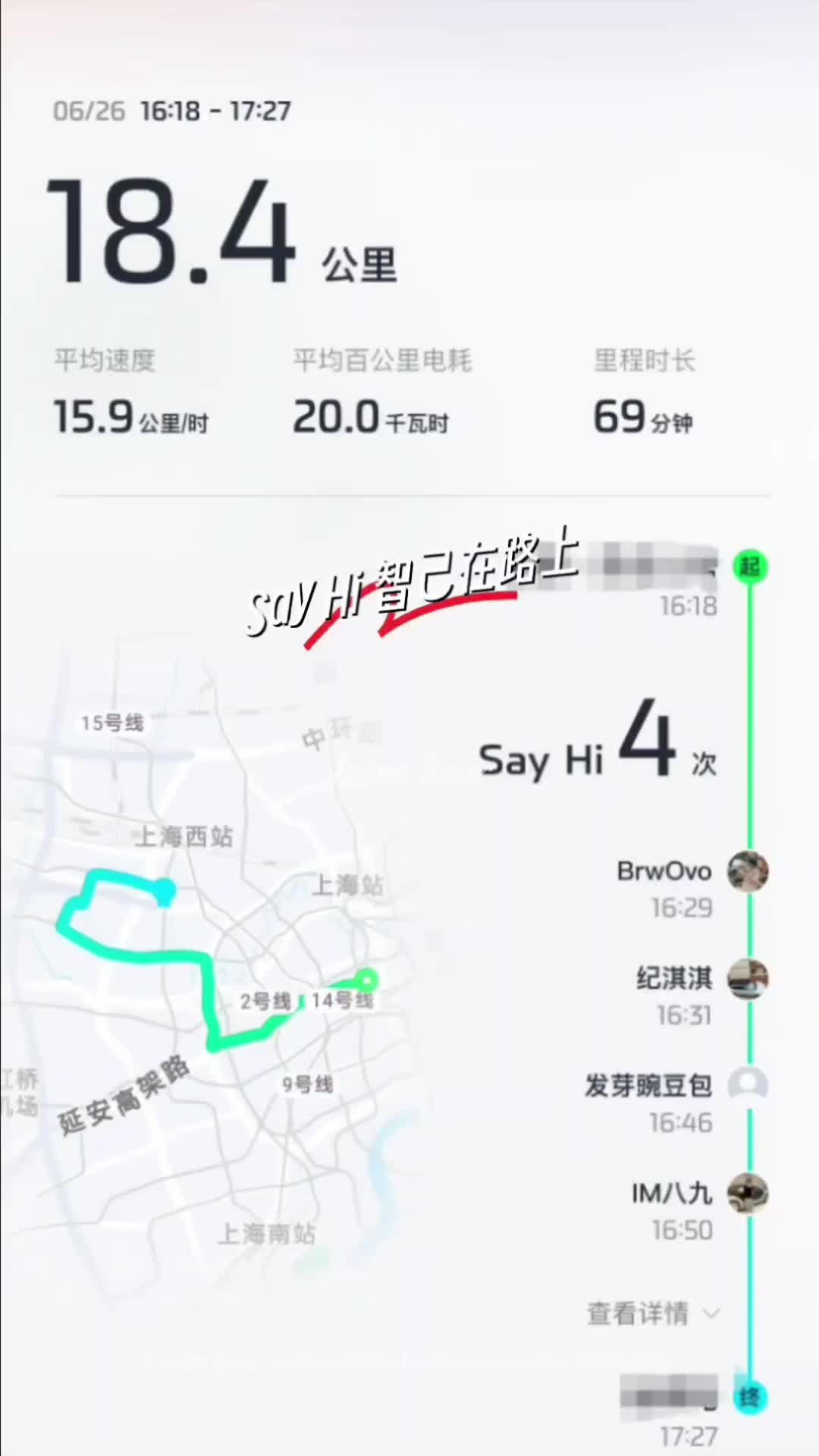The height and width of the screenshot is (1456, 819).
Task: Expand 查看详情 to view details
Action: click(652, 1313)
